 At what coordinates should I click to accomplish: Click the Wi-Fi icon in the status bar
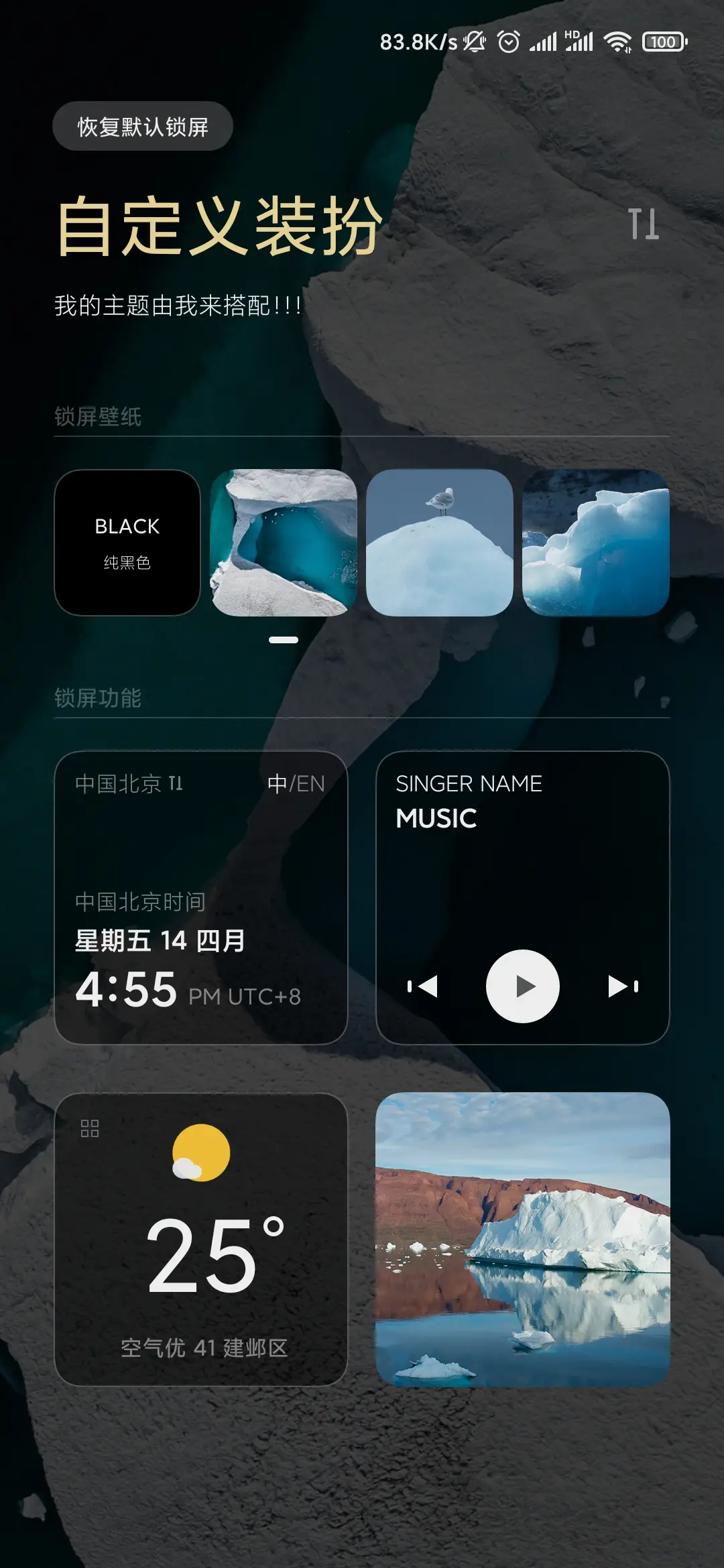tap(617, 42)
